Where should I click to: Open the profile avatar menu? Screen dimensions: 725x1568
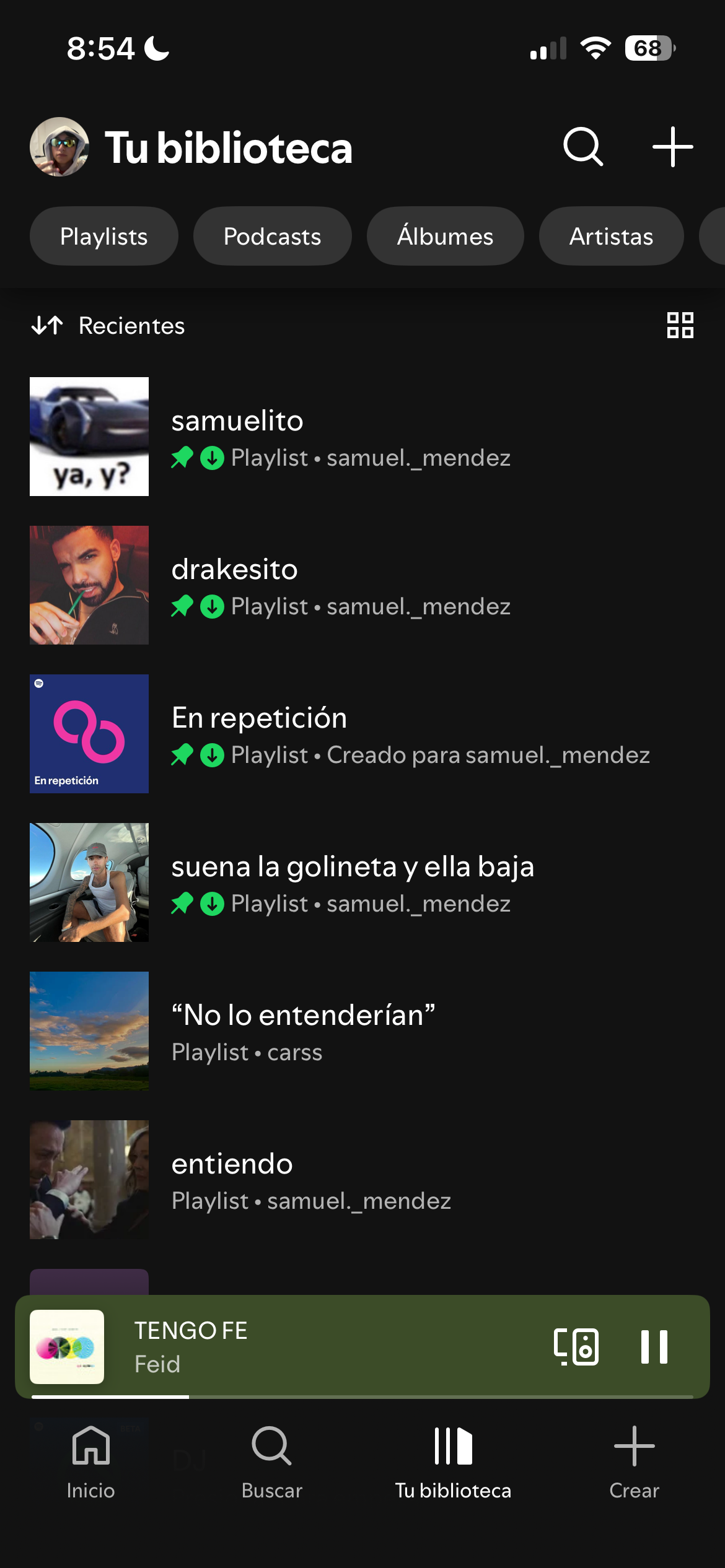point(59,147)
